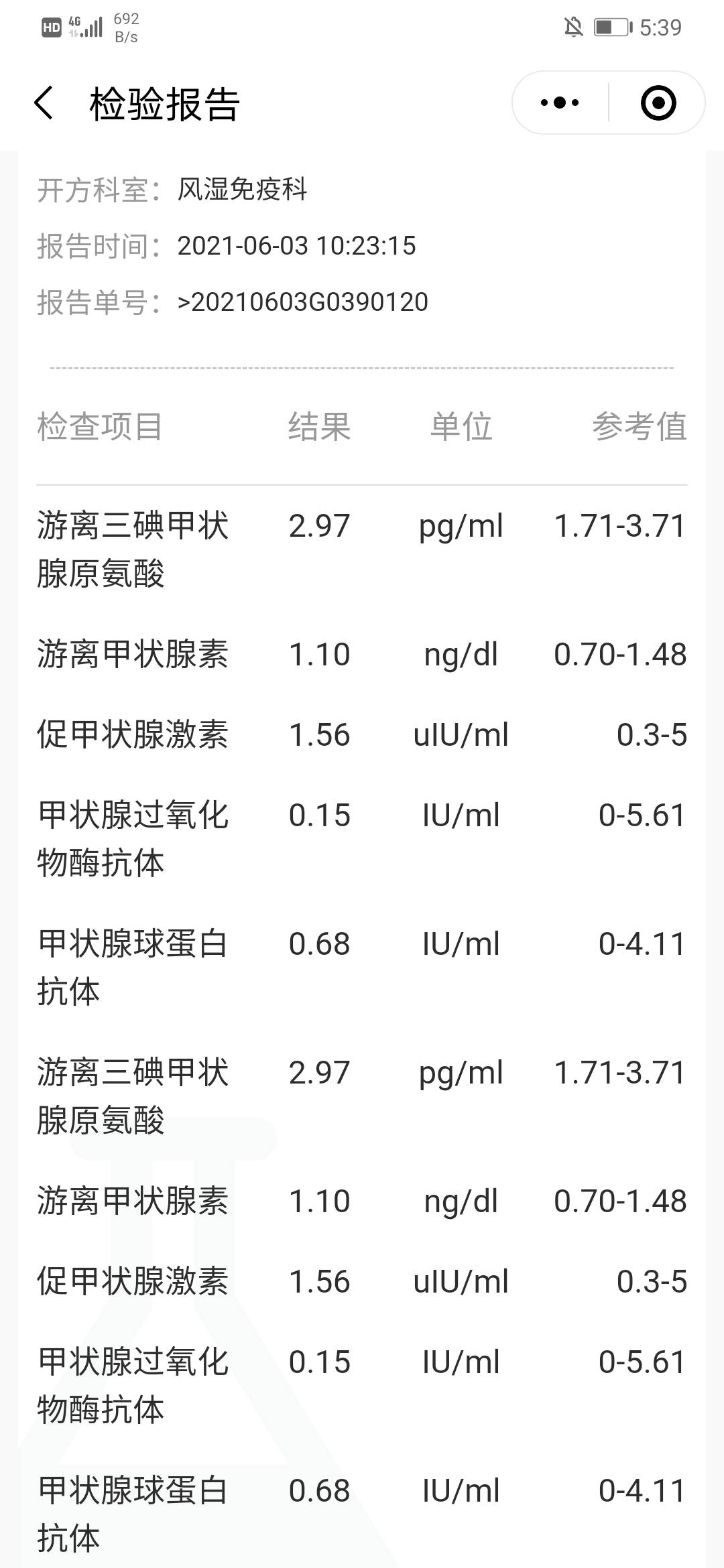Viewport: 724px width, 1568px height.
Task: Expand the 报告单号 entry via its chevron
Action: point(182,303)
